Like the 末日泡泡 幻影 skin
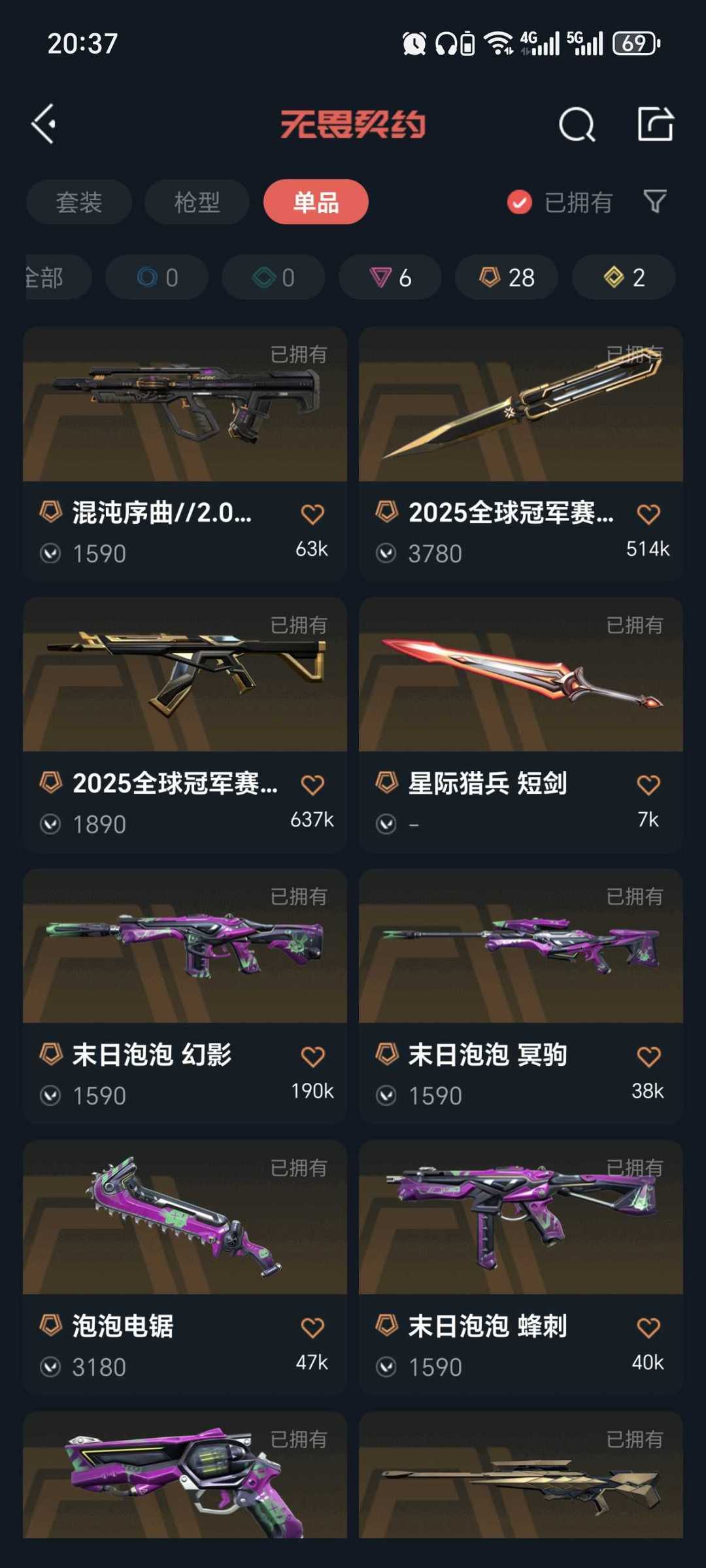Viewport: 706px width, 1568px height. (x=312, y=1057)
